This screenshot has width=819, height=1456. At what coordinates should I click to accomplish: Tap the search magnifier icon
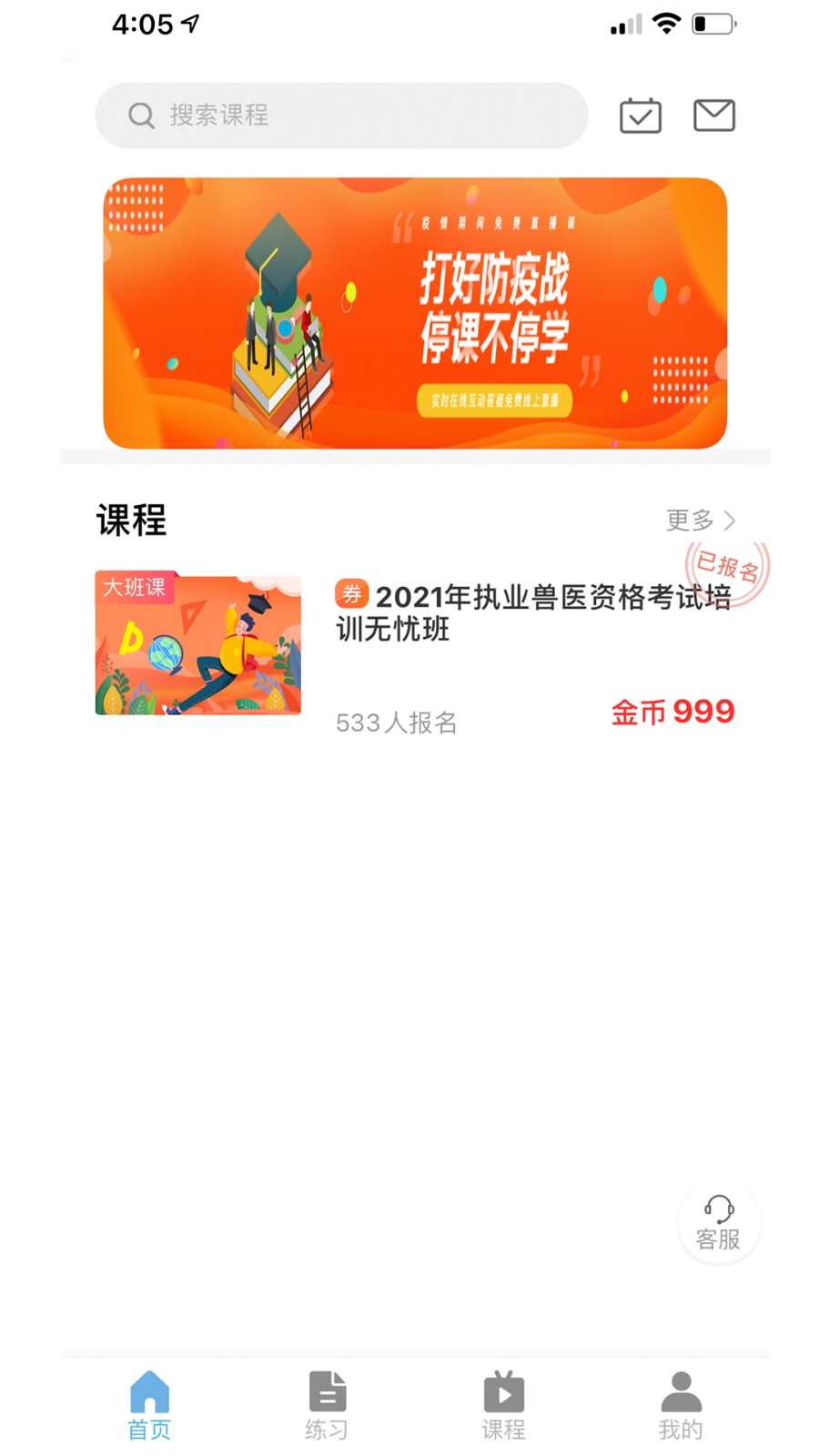point(141,116)
